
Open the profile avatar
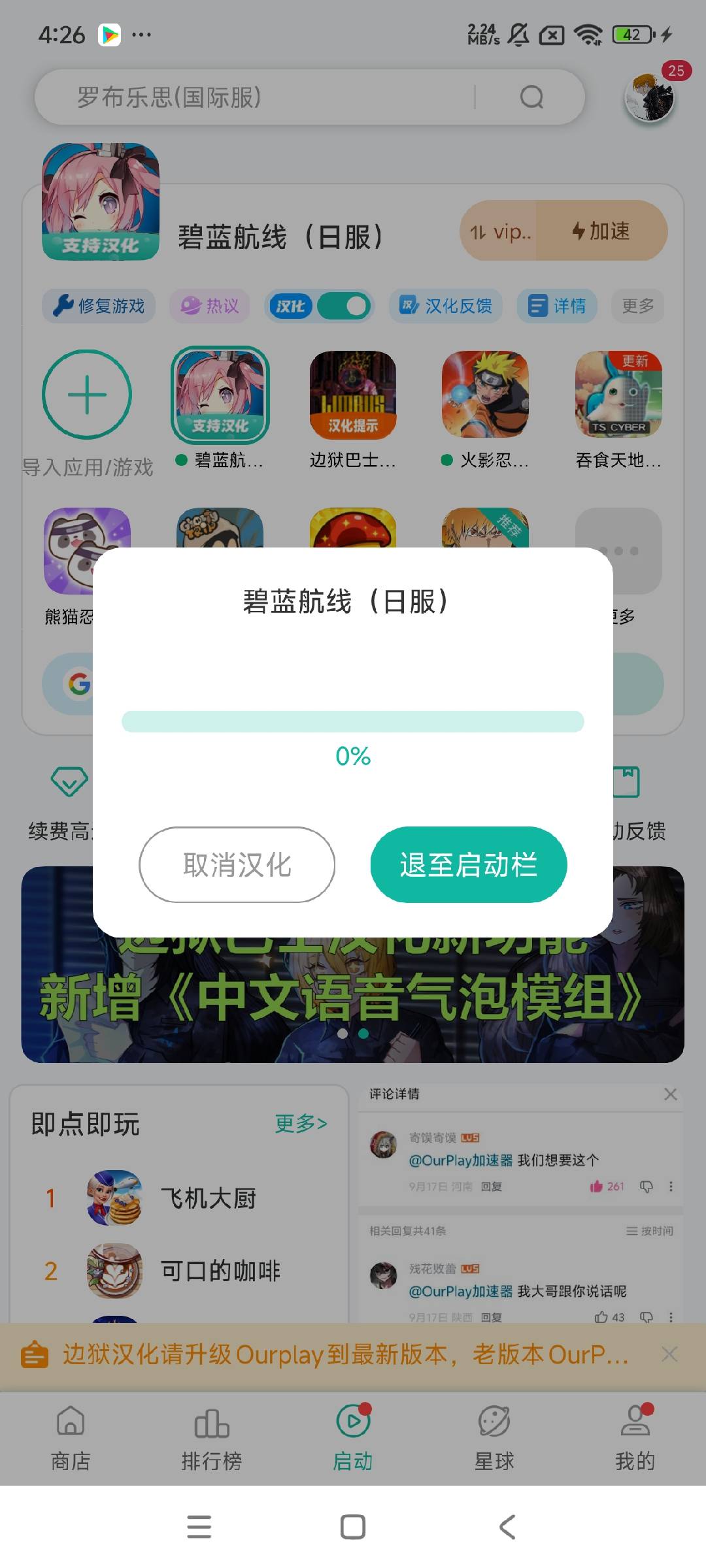(x=649, y=98)
